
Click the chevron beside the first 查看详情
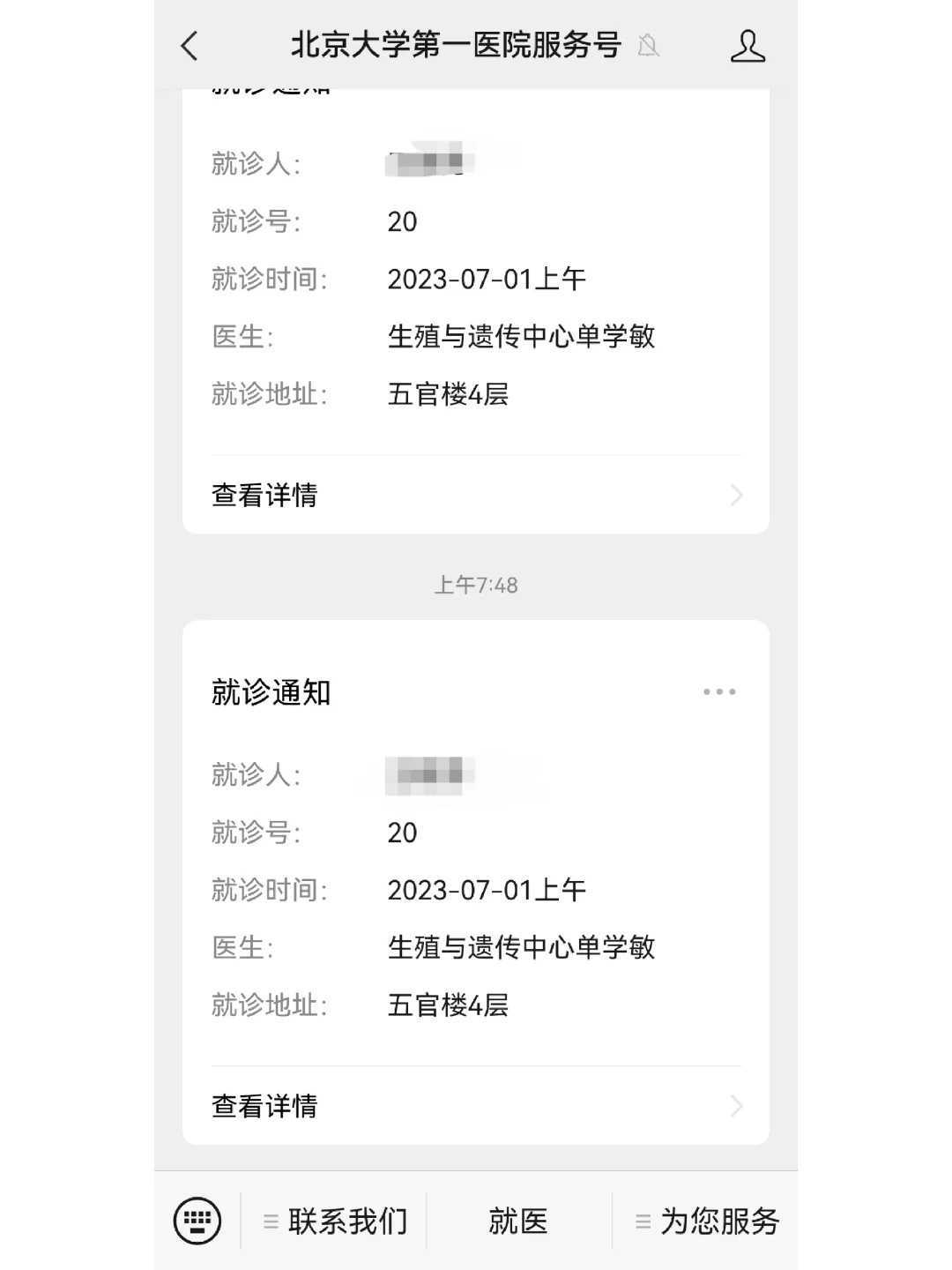tap(737, 496)
